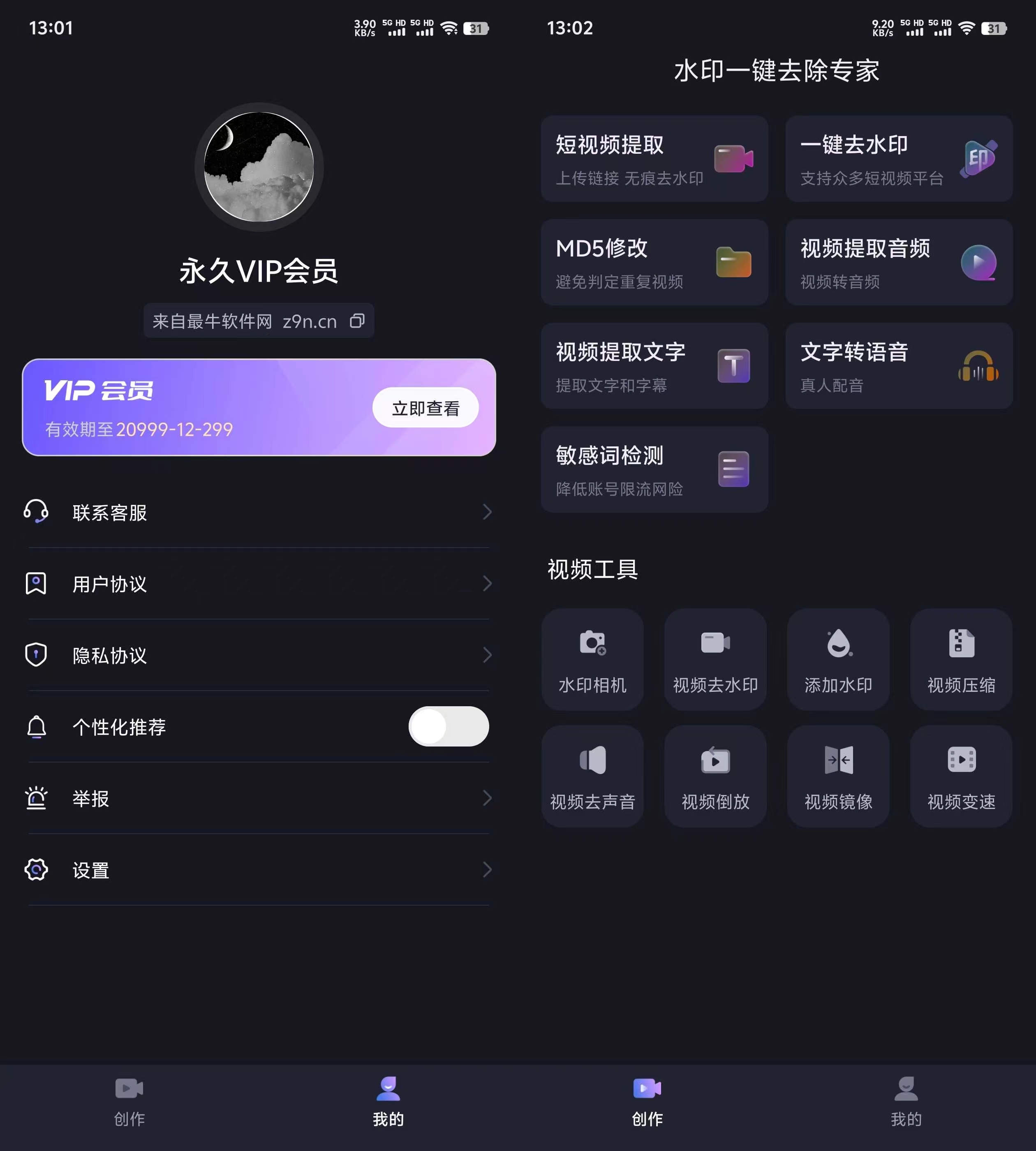Copy the z9n.cn source text
This screenshot has height=1151, width=1036.
(357, 321)
